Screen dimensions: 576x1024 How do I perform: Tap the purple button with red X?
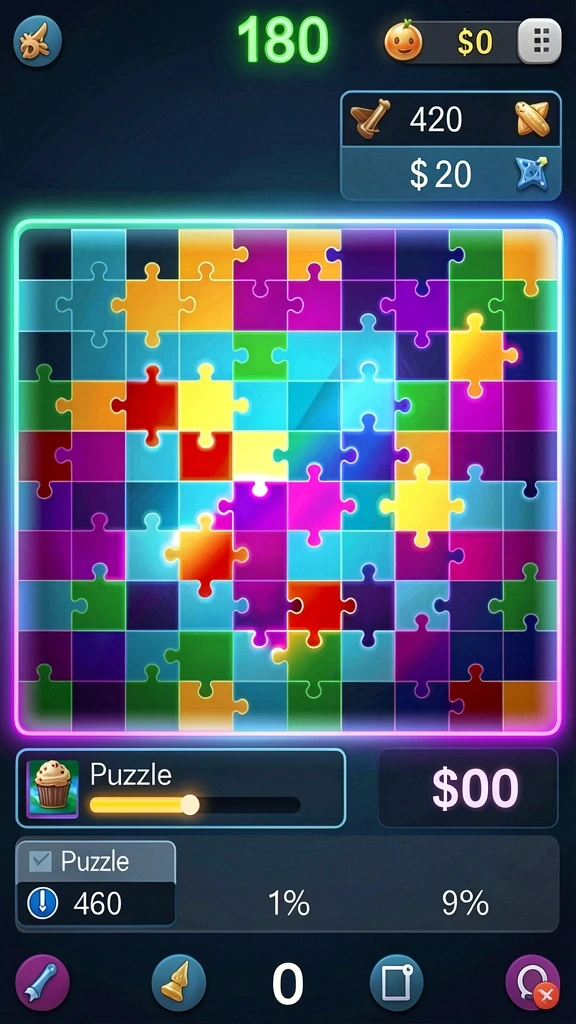pos(533,982)
